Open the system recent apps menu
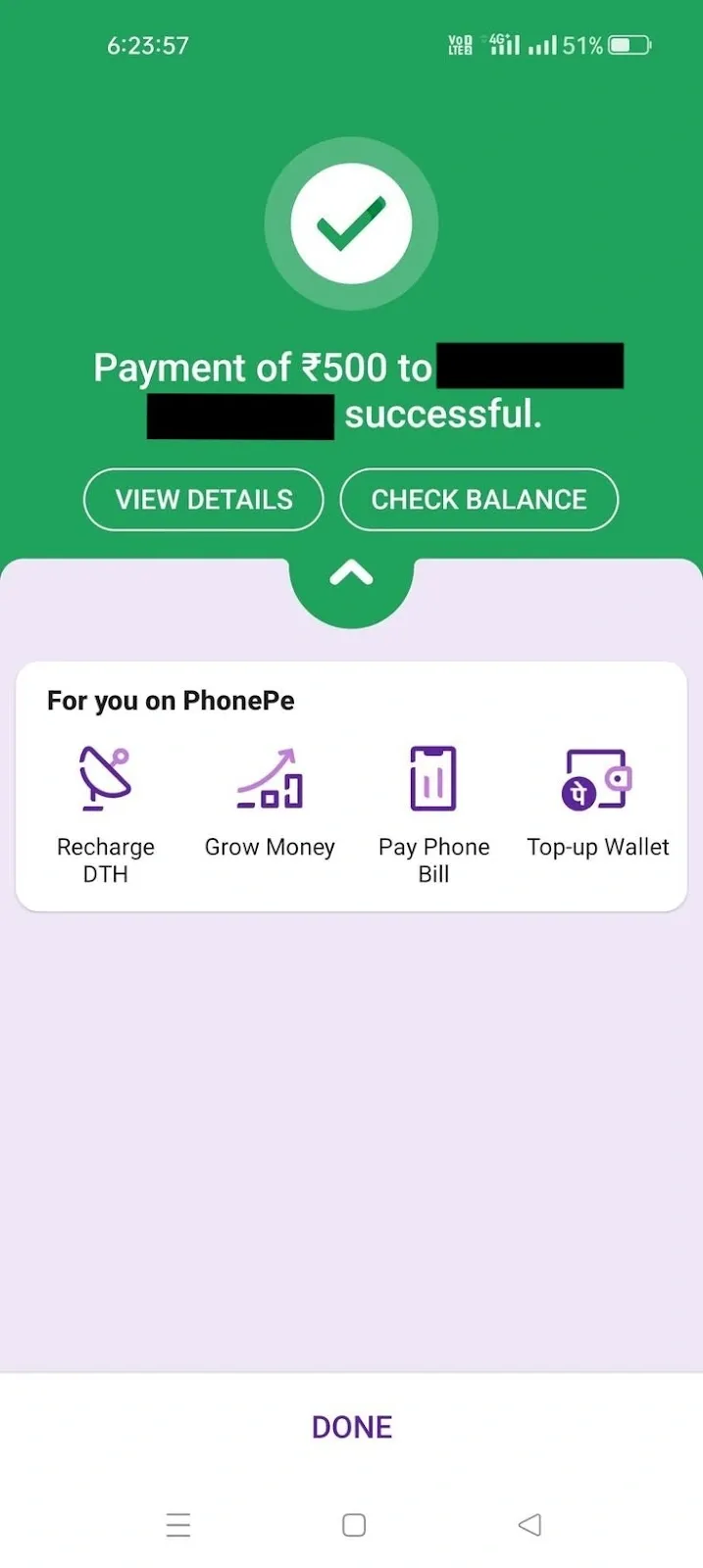 [x=178, y=1525]
